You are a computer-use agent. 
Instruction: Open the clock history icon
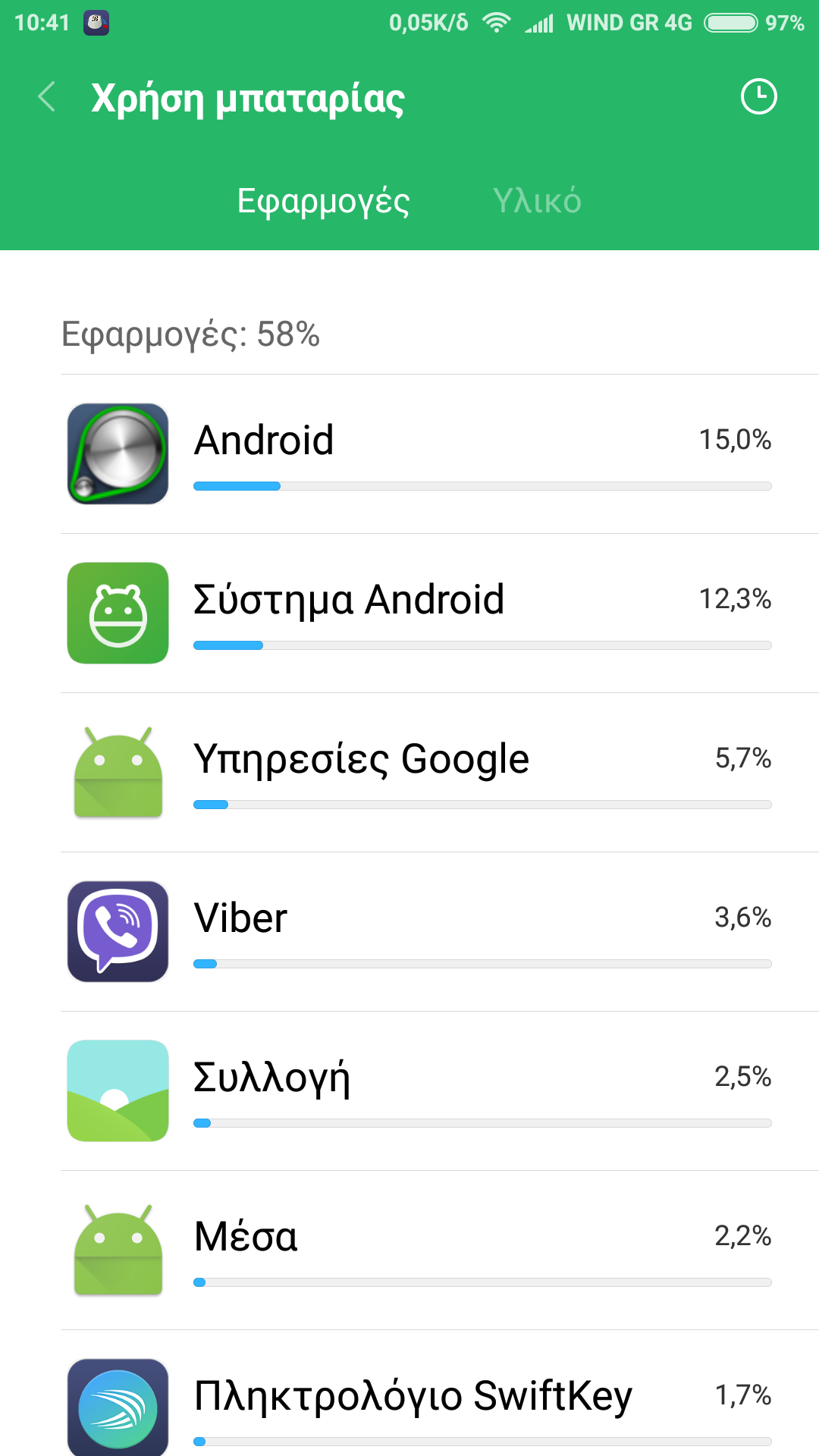758,97
